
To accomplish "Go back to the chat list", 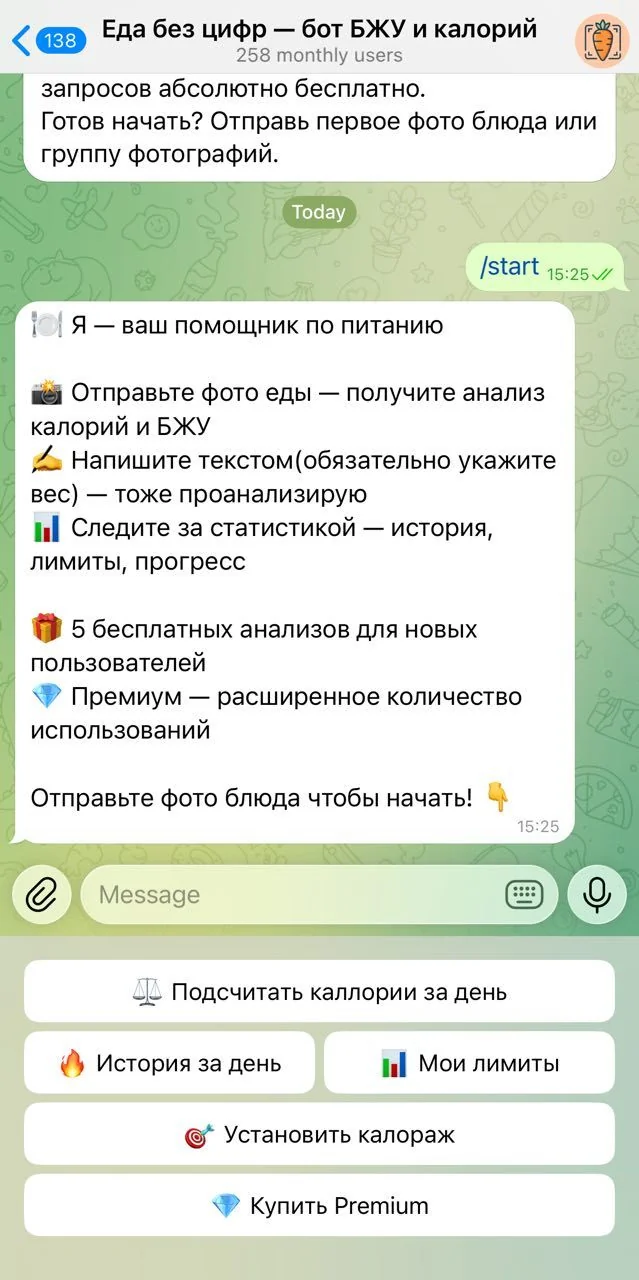I will tap(49, 40).
